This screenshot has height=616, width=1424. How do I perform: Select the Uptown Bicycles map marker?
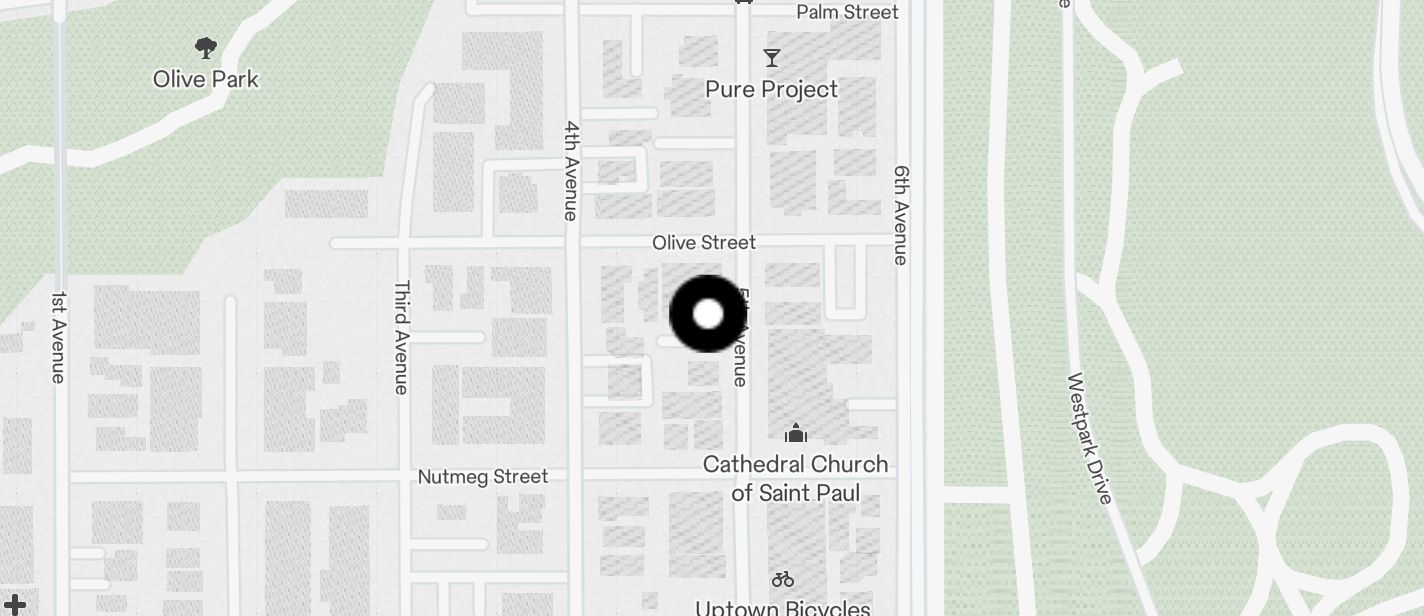tap(783, 580)
